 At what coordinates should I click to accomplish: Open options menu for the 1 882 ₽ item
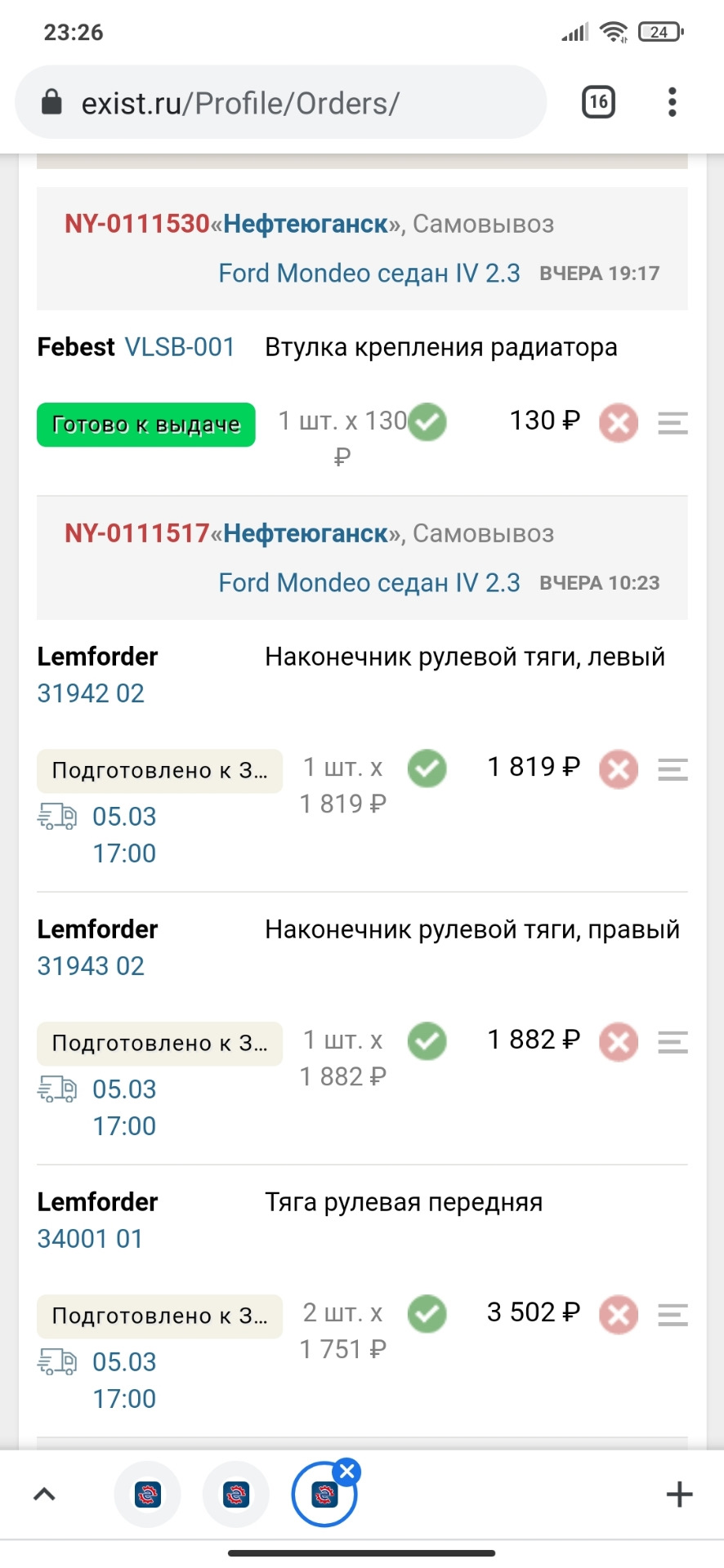673,1042
